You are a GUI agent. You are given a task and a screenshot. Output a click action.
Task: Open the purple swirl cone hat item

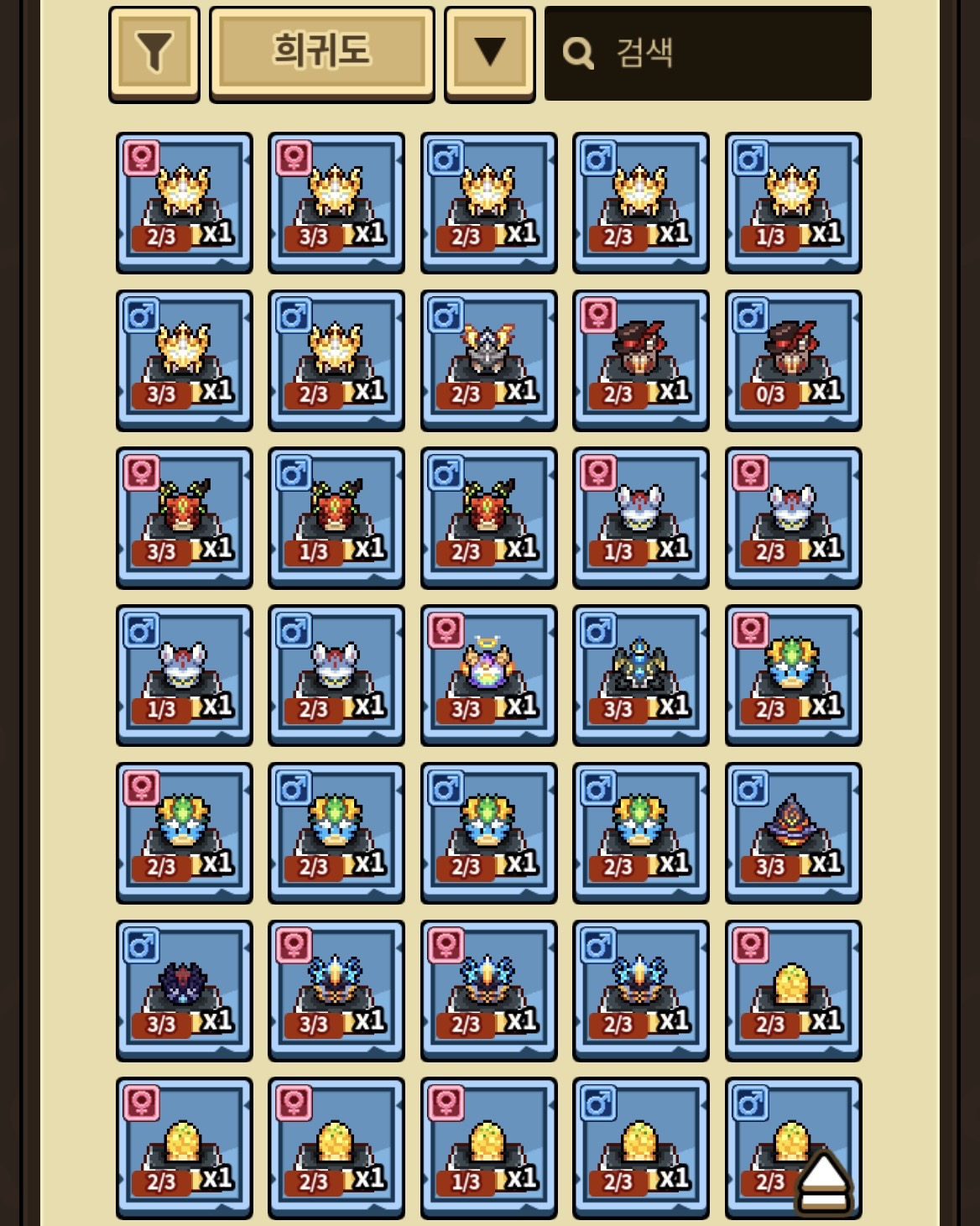(x=793, y=832)
